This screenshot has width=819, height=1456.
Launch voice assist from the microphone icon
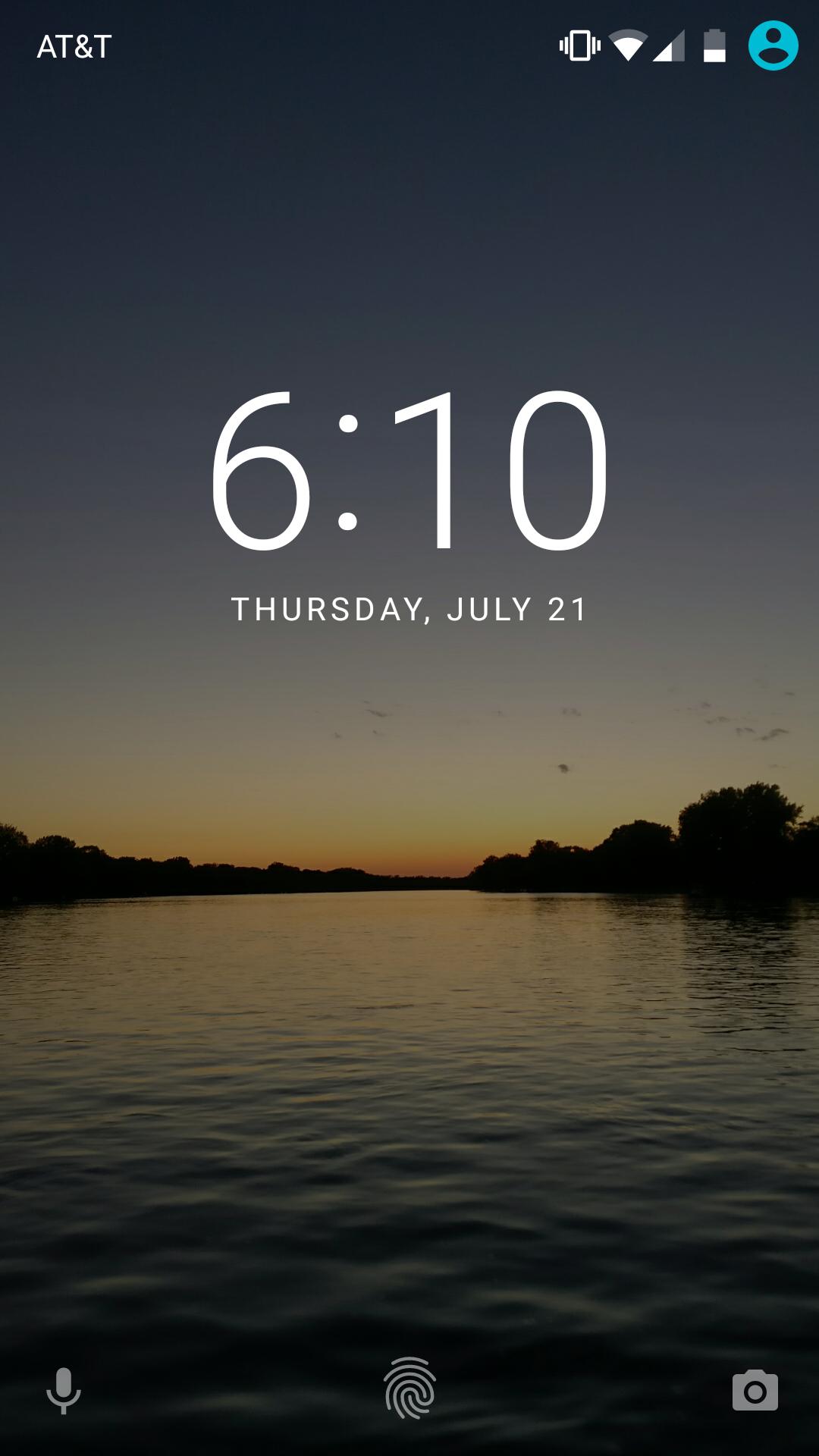point(64,1390)
